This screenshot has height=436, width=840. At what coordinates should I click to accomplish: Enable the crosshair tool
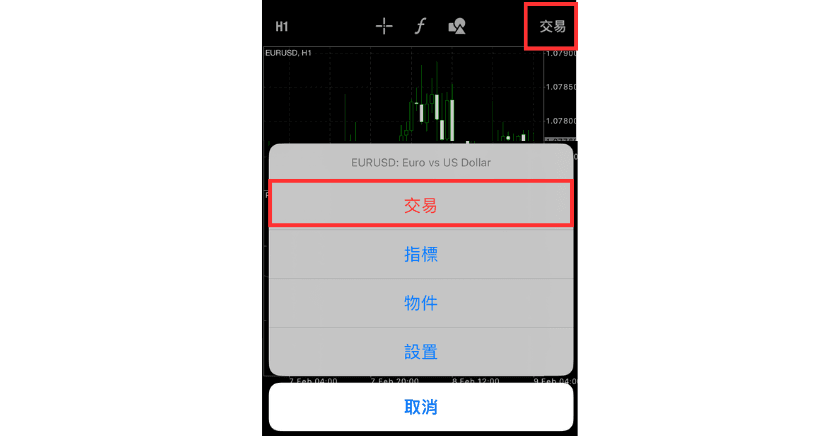click(x=385, y=26)
